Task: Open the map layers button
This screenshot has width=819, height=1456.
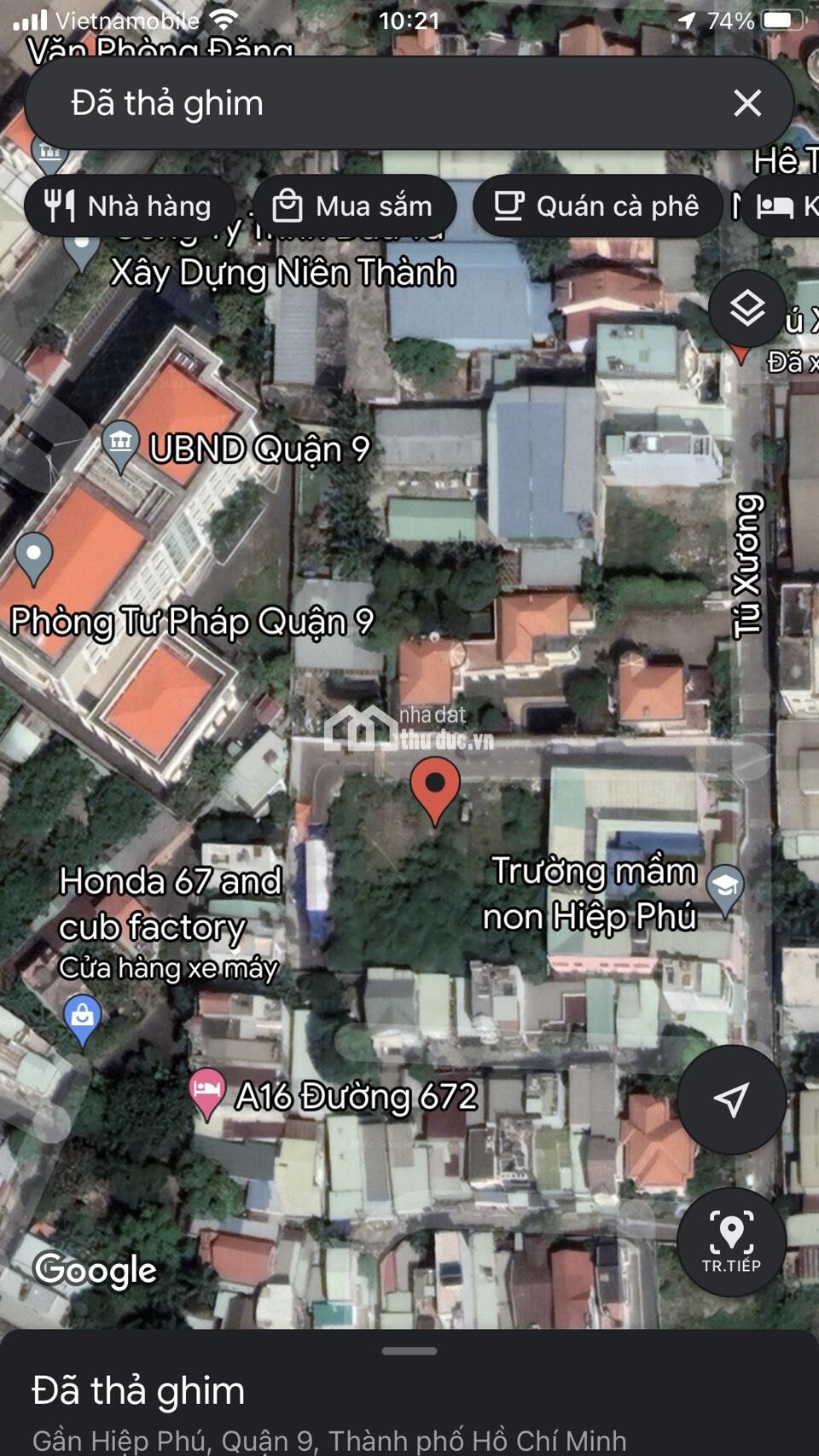Action: 747,309
